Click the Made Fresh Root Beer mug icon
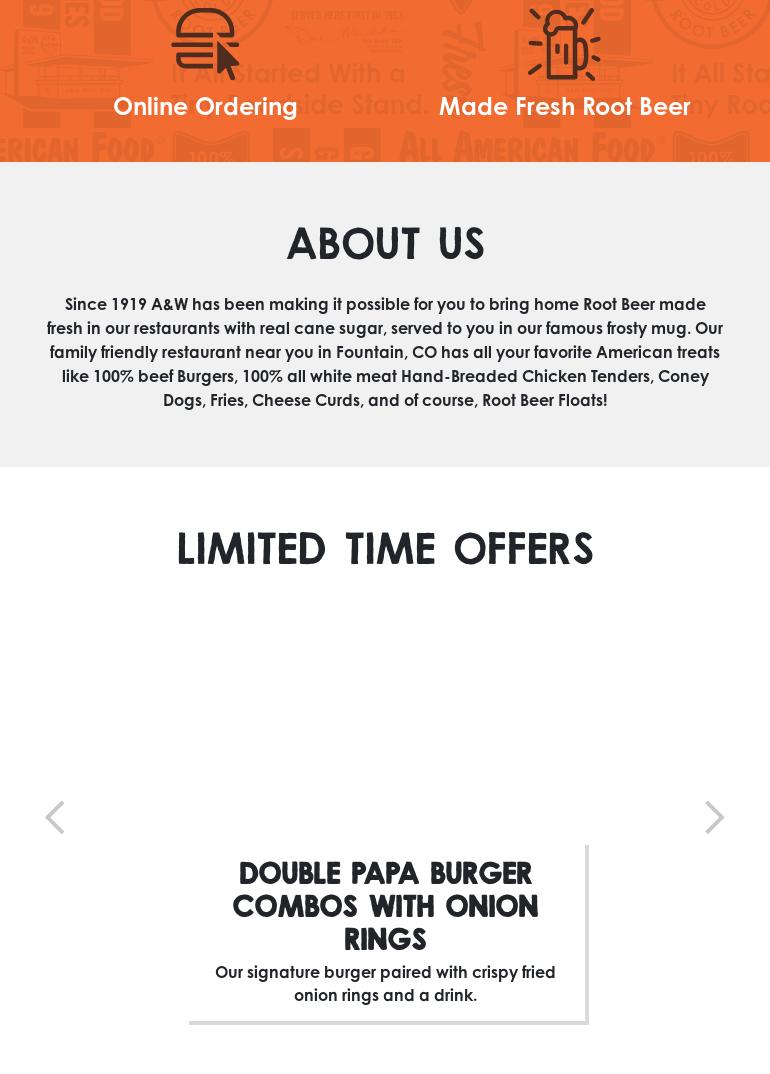 click(x=564, y=44)
